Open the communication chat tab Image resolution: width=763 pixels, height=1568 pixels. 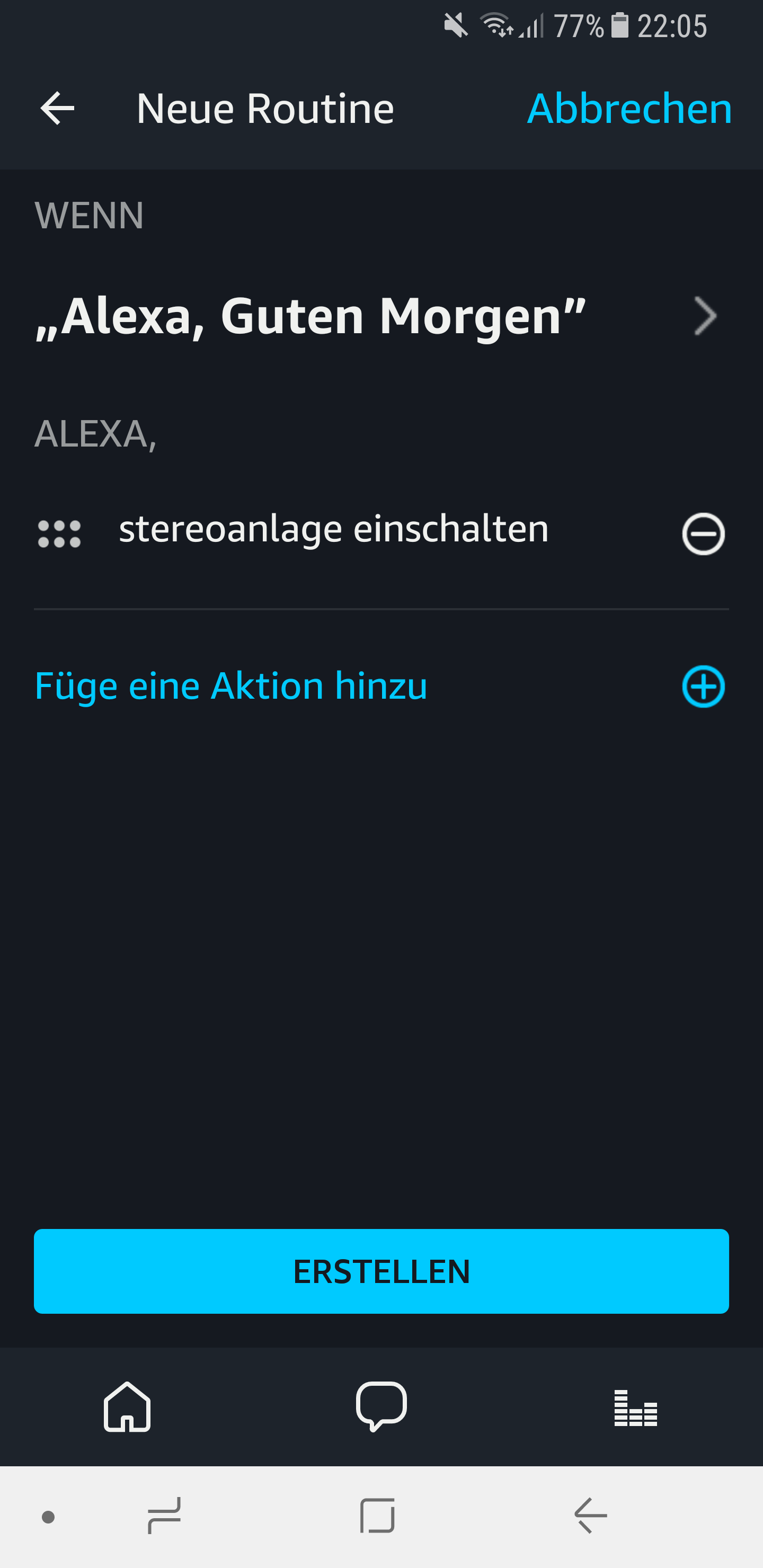point(381,1406)
